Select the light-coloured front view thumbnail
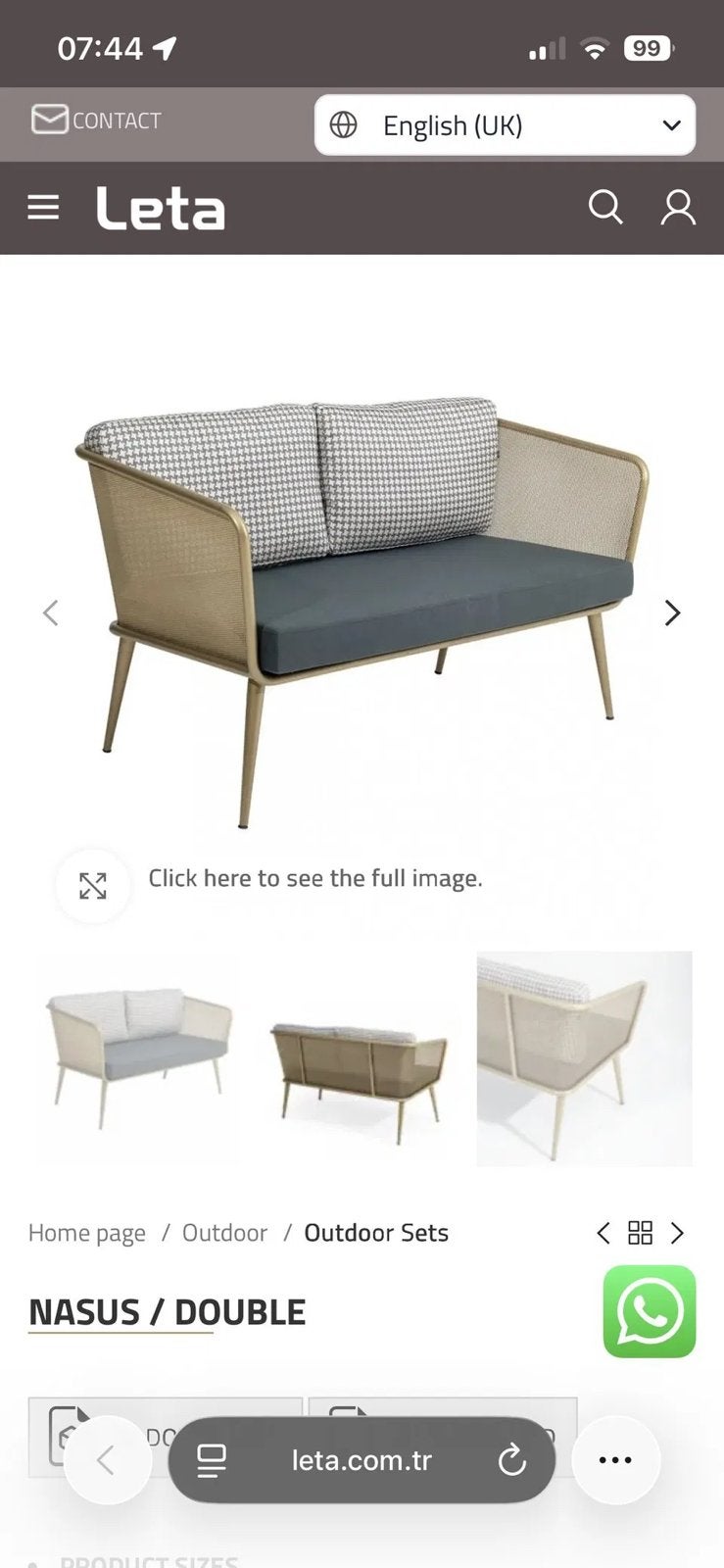Viewport: 724px width, 1568px height. [x=137, y=1057]
